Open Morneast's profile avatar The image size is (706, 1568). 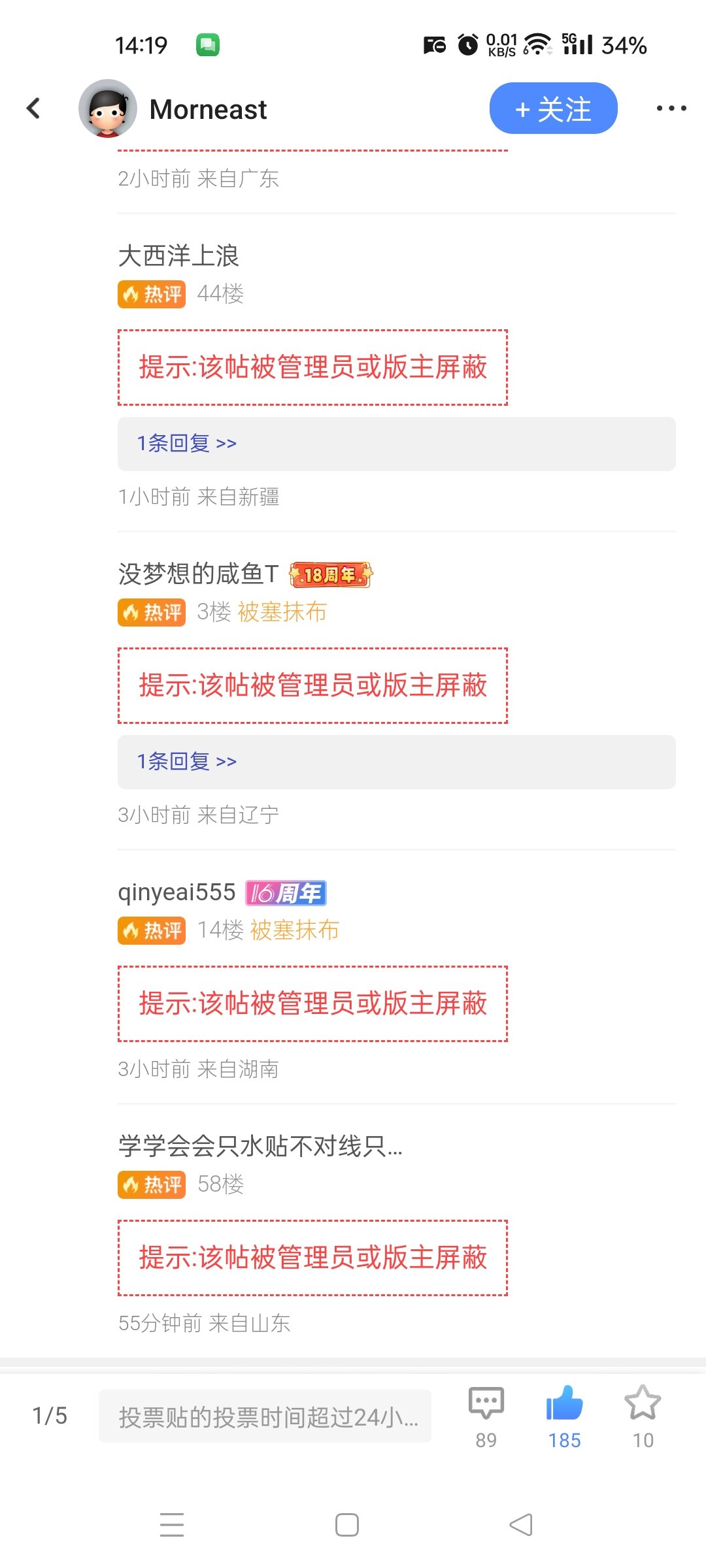108,108
